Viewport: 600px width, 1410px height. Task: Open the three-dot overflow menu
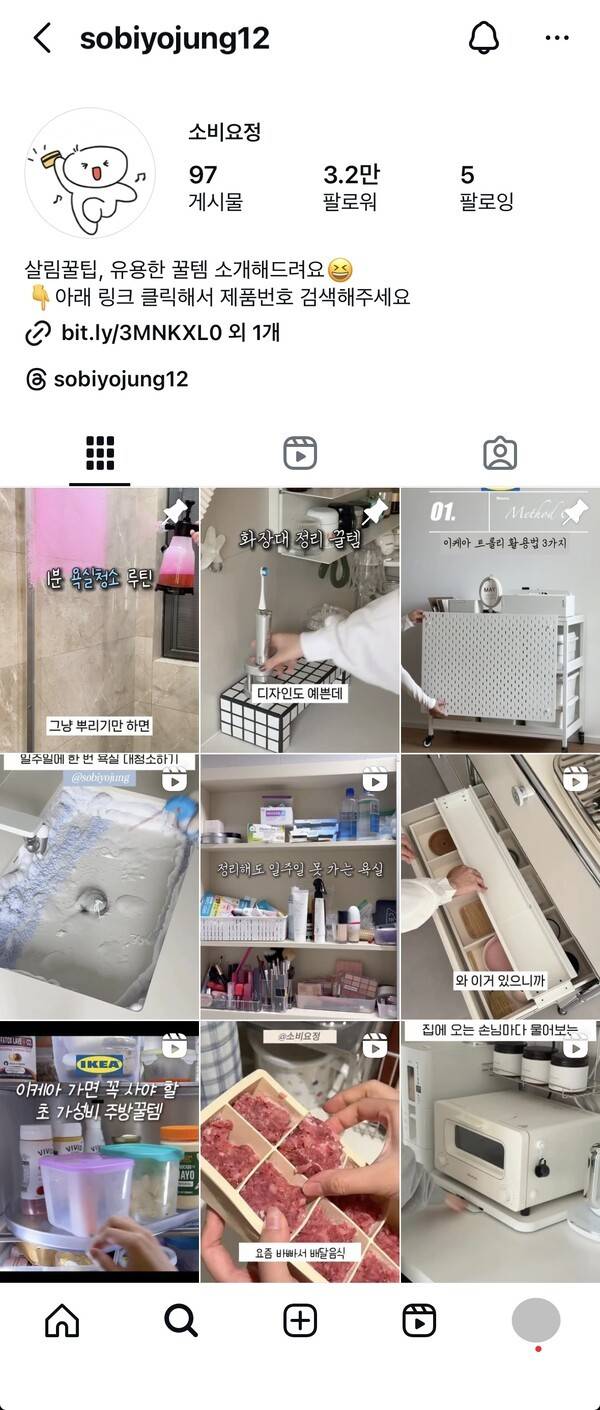[556, 39]
